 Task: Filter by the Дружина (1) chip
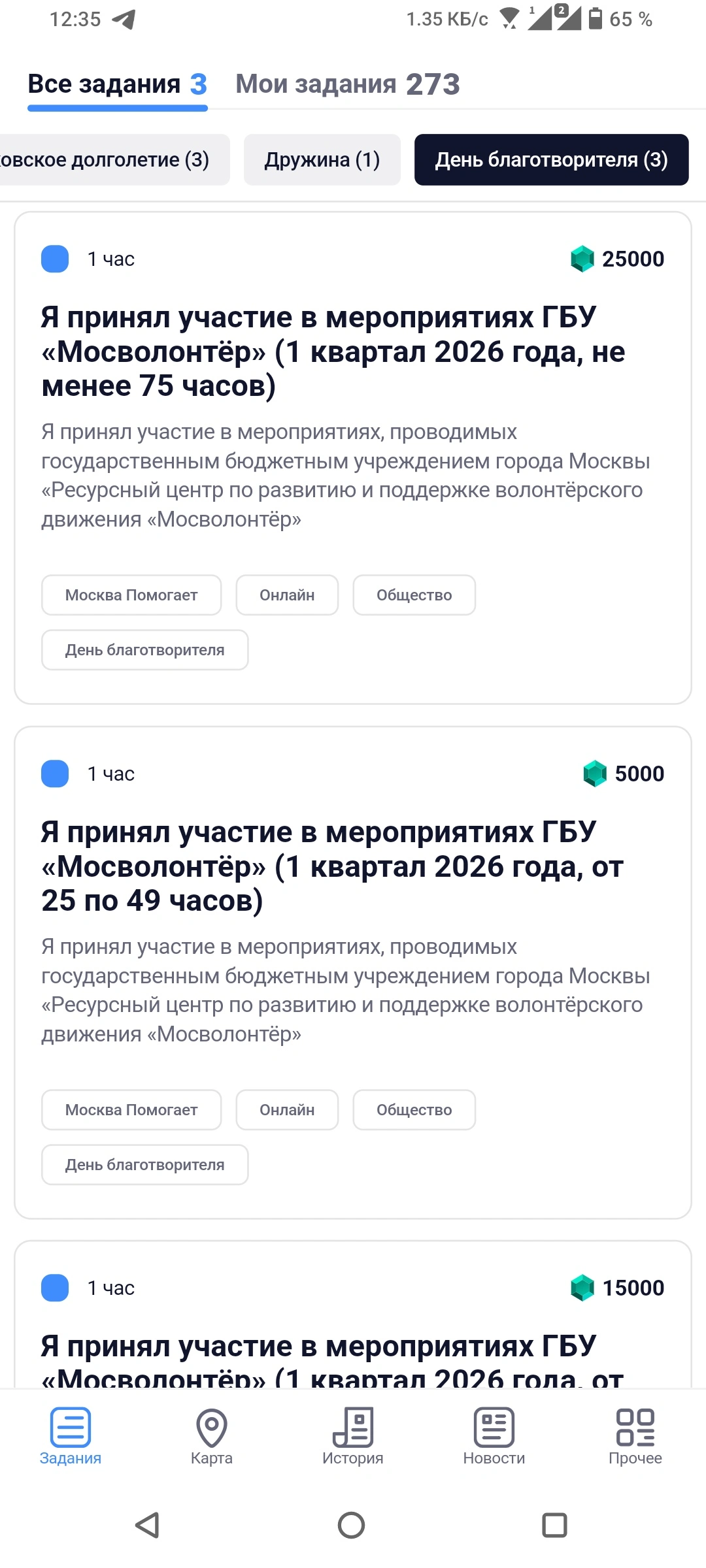[x=322, y=159]
